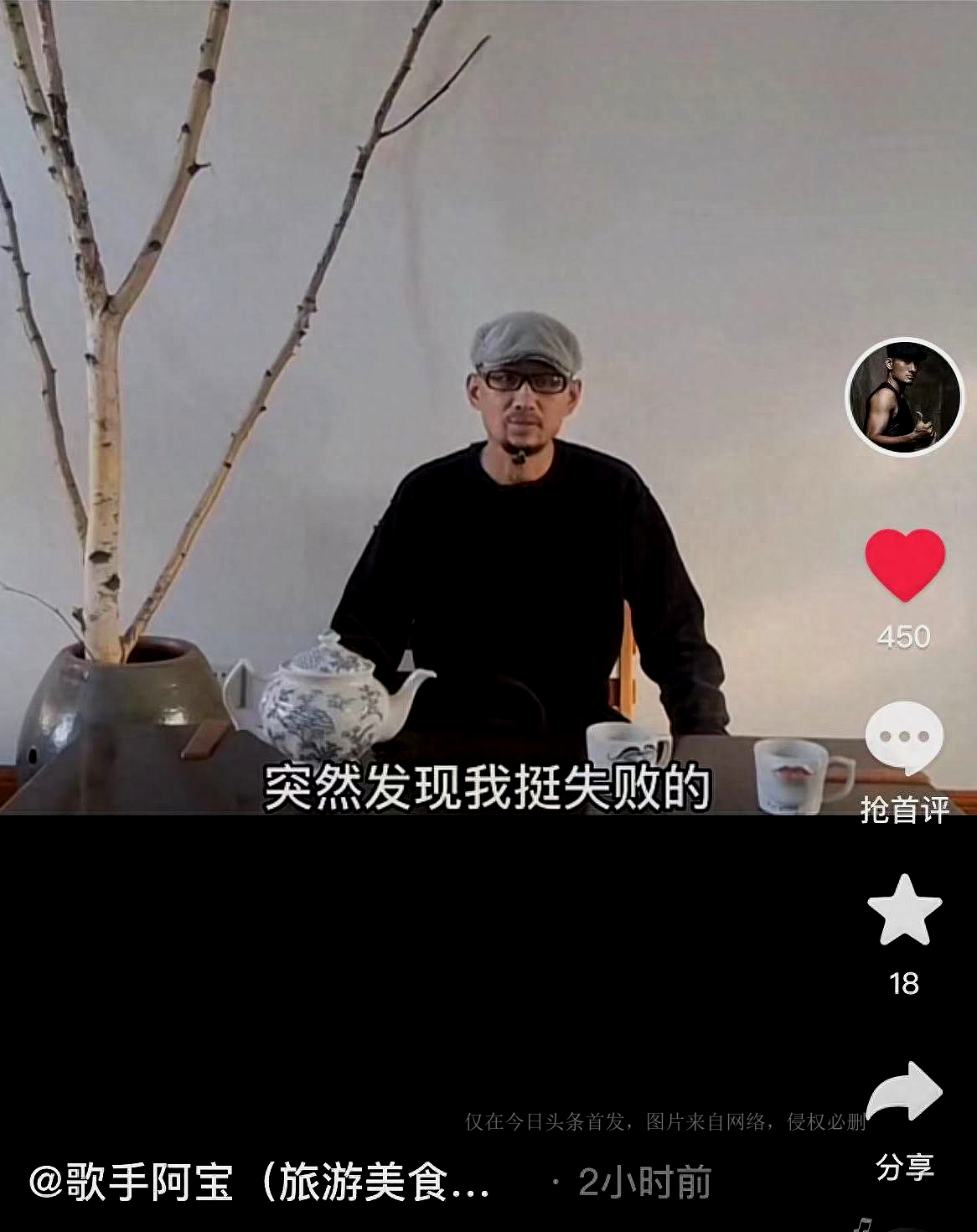Open comments using the speech bubble icon
The image size is (977, 1232).
(x=902, y=738)
